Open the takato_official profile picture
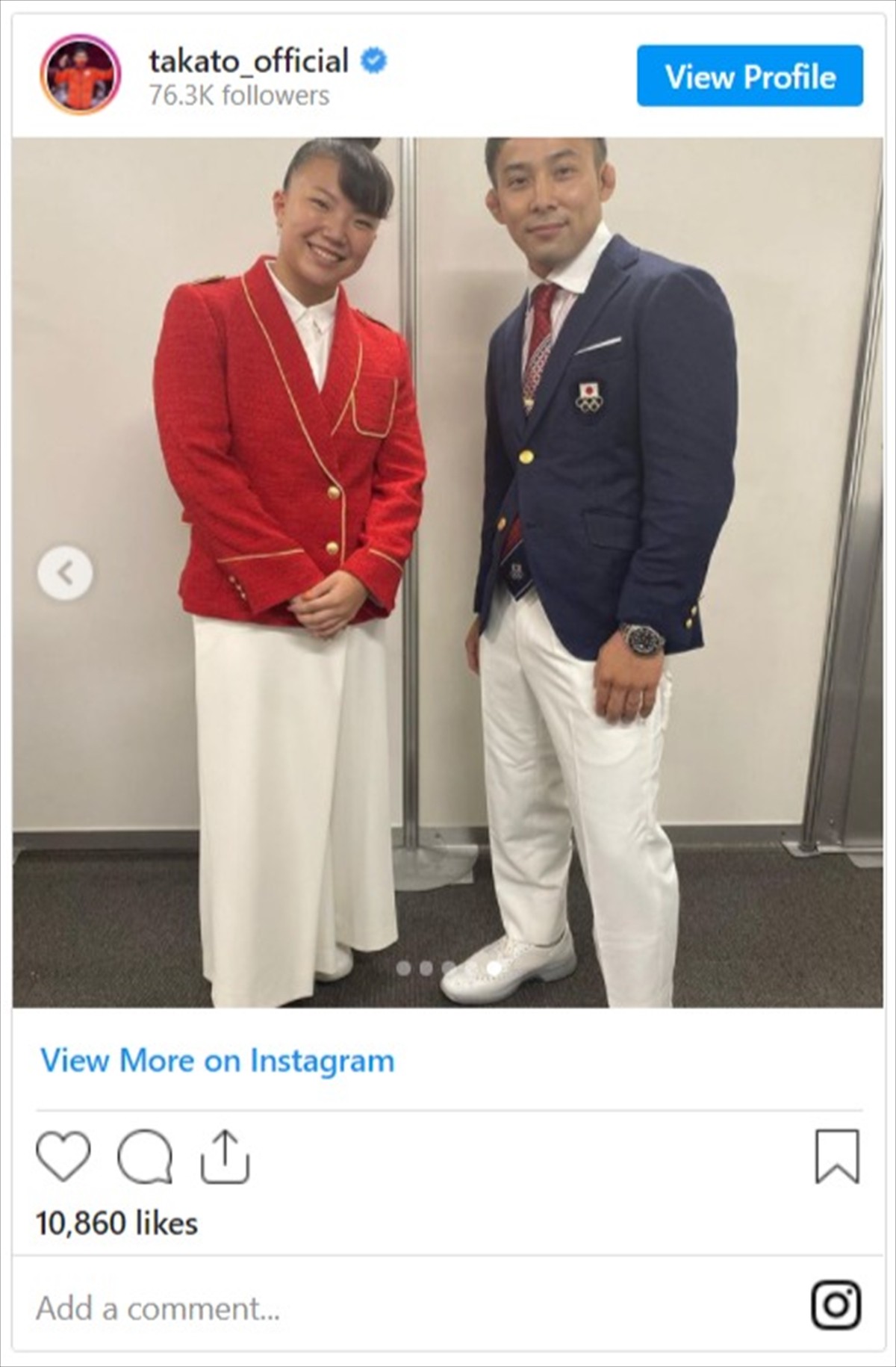This screenshot has width=896, height=1367. pyautogui.click(x=80, y=74)
